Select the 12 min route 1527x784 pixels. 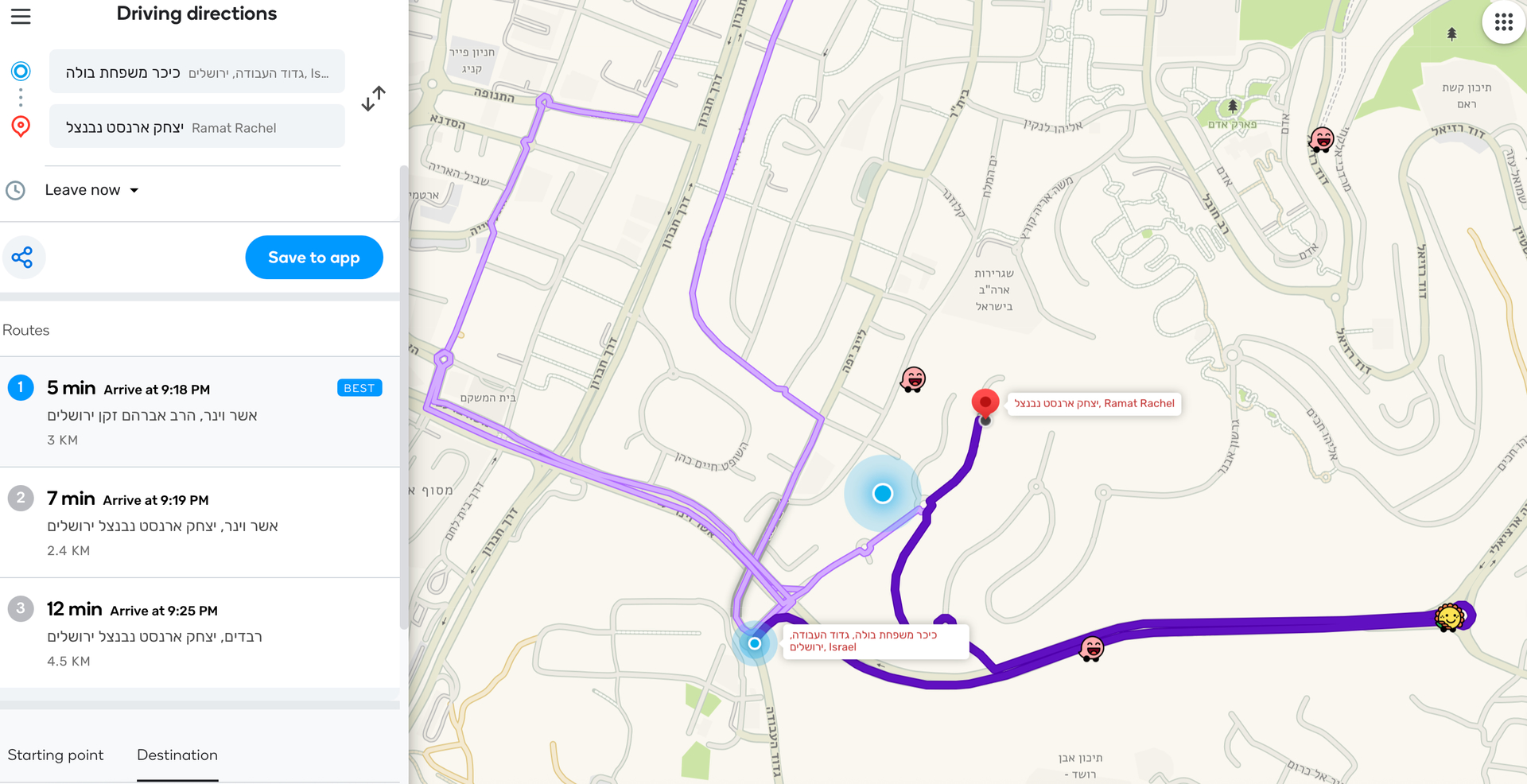pyautogui.click(x=199, y=633)
